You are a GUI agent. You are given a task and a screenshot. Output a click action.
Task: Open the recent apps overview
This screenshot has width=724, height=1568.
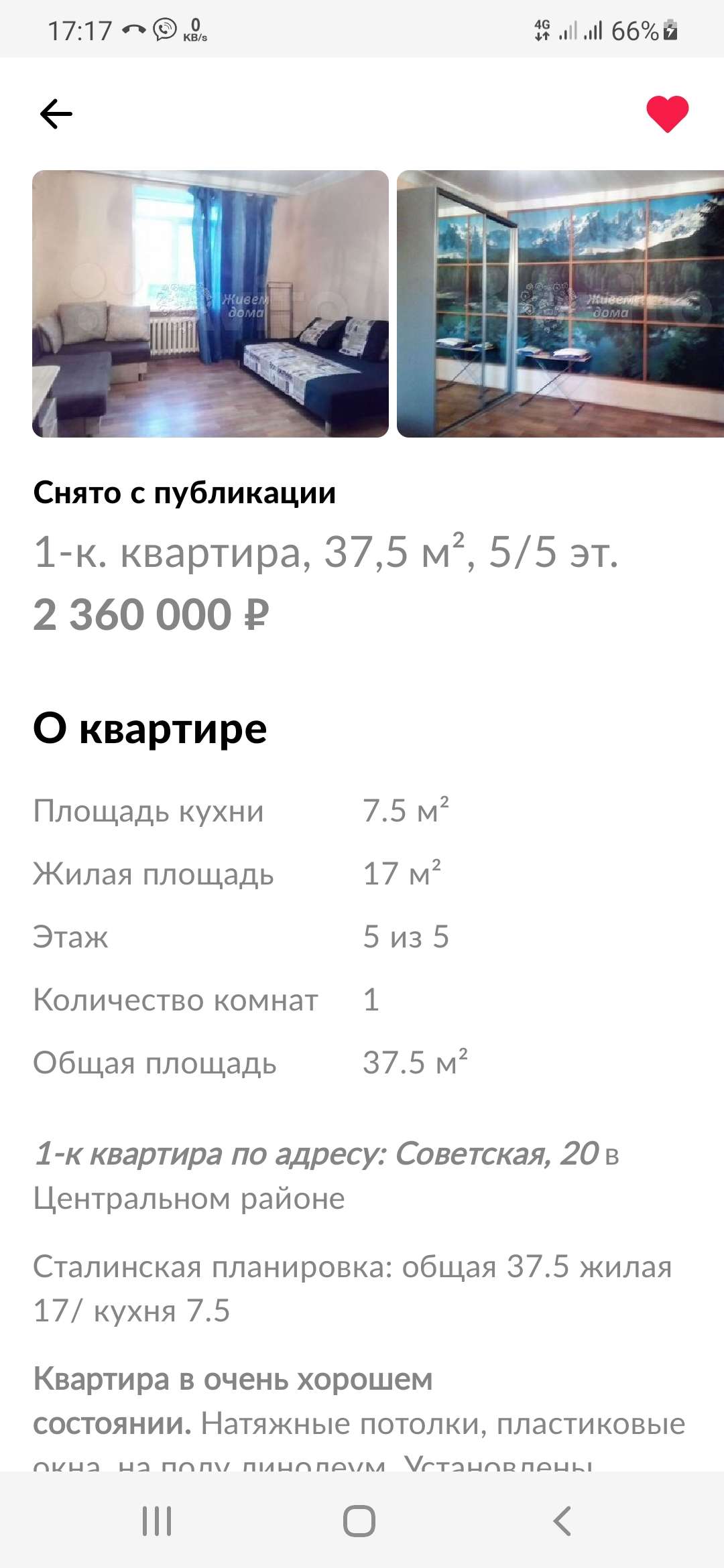pyautogui.click(x=157, y=1520)
